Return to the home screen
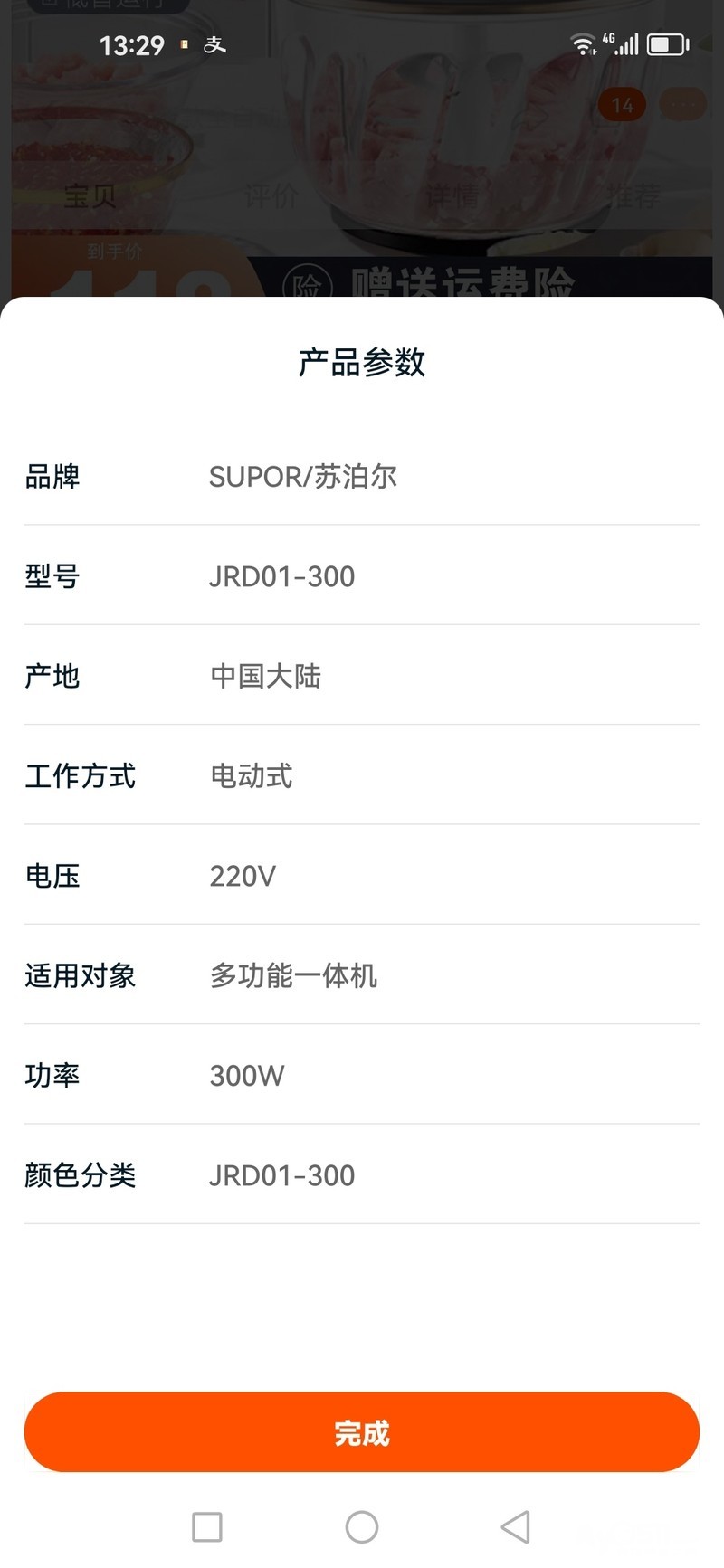The image size is (724, 1568). [x=362, y=1527]
